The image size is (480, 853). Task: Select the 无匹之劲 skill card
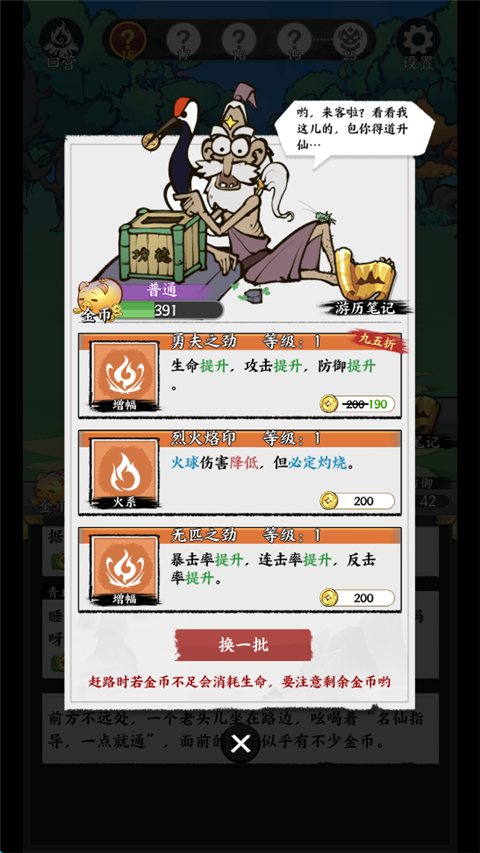(240, 570)
